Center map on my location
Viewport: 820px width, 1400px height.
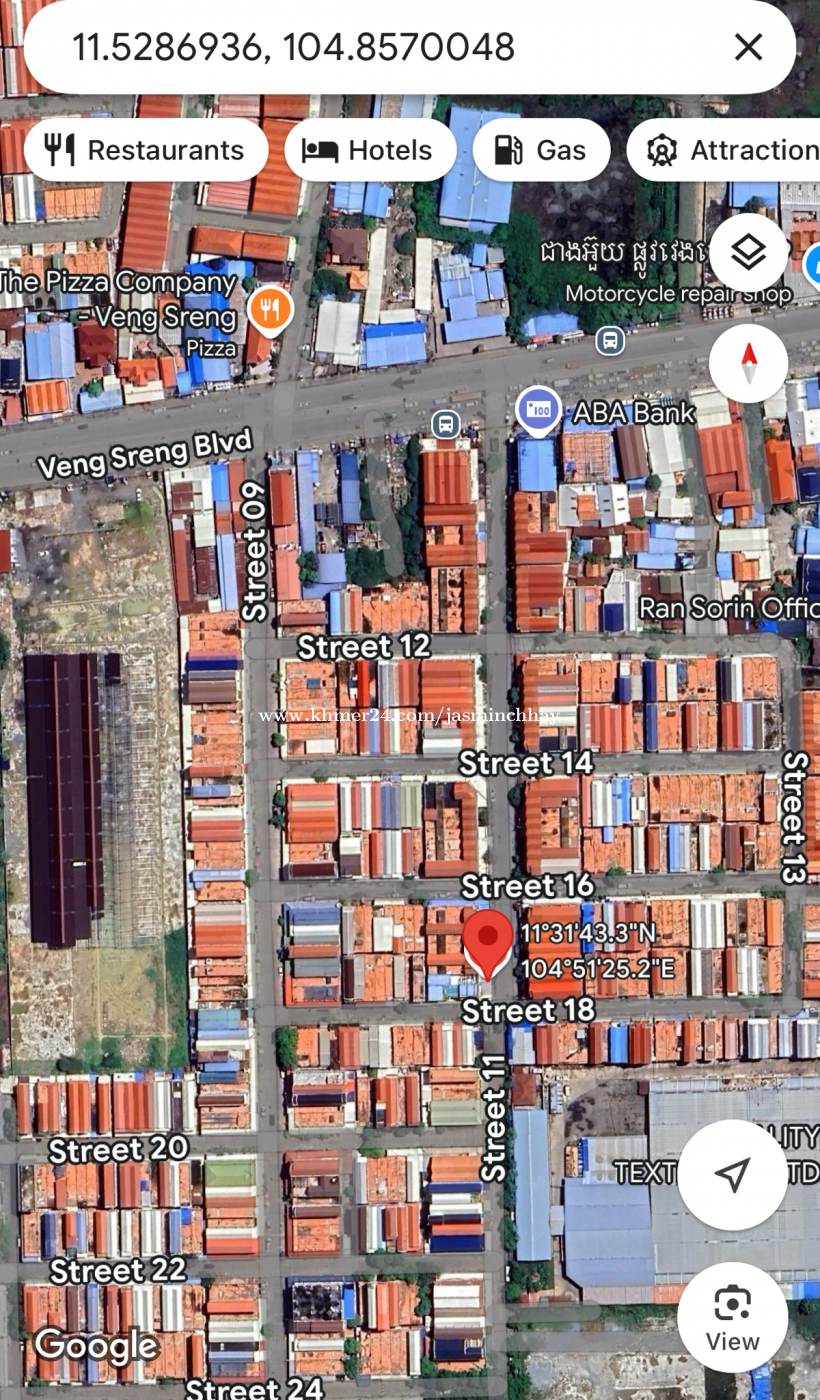733,1175
